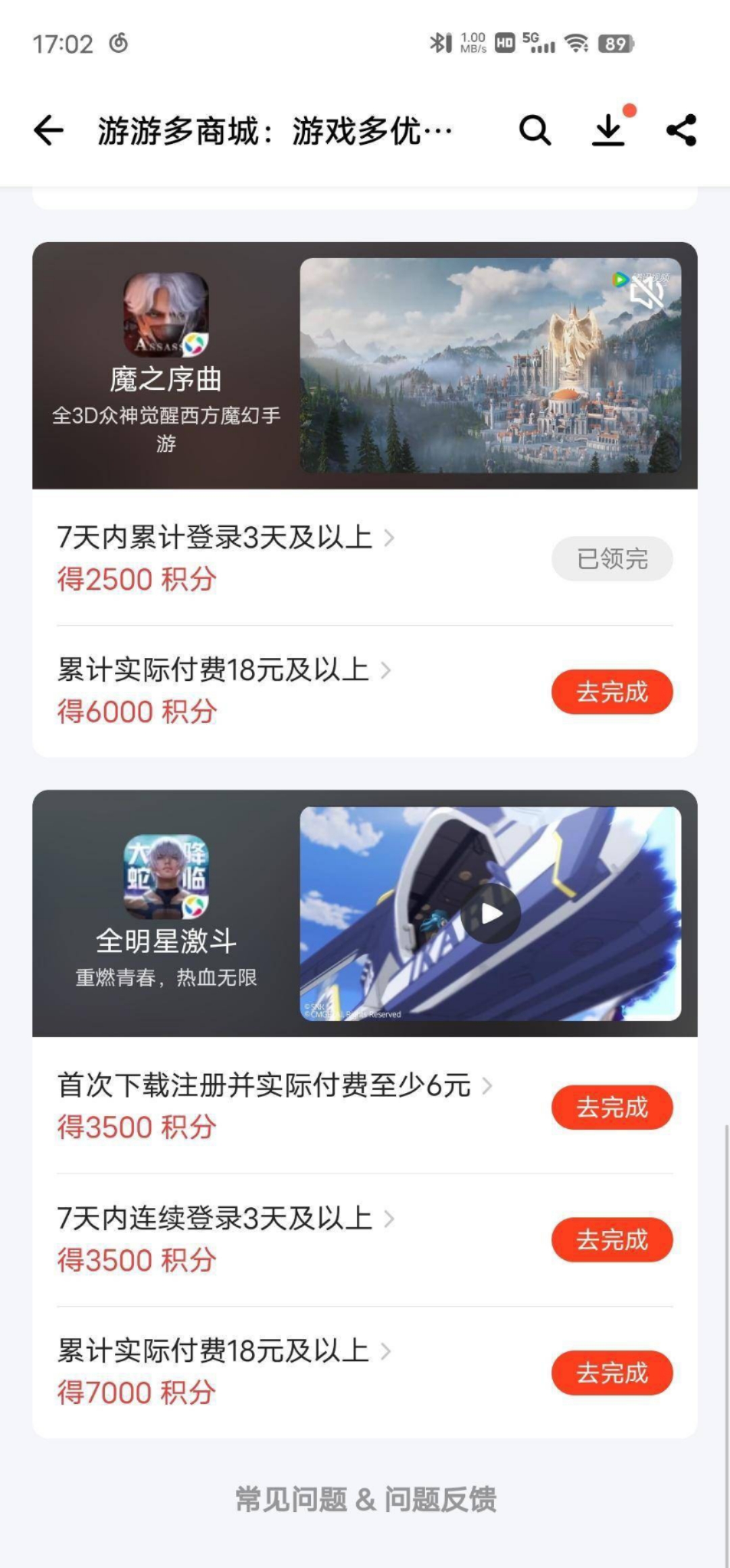Open the 魔之序曲 game icon
Screen dimensions: 730x1568
(166, 314)
